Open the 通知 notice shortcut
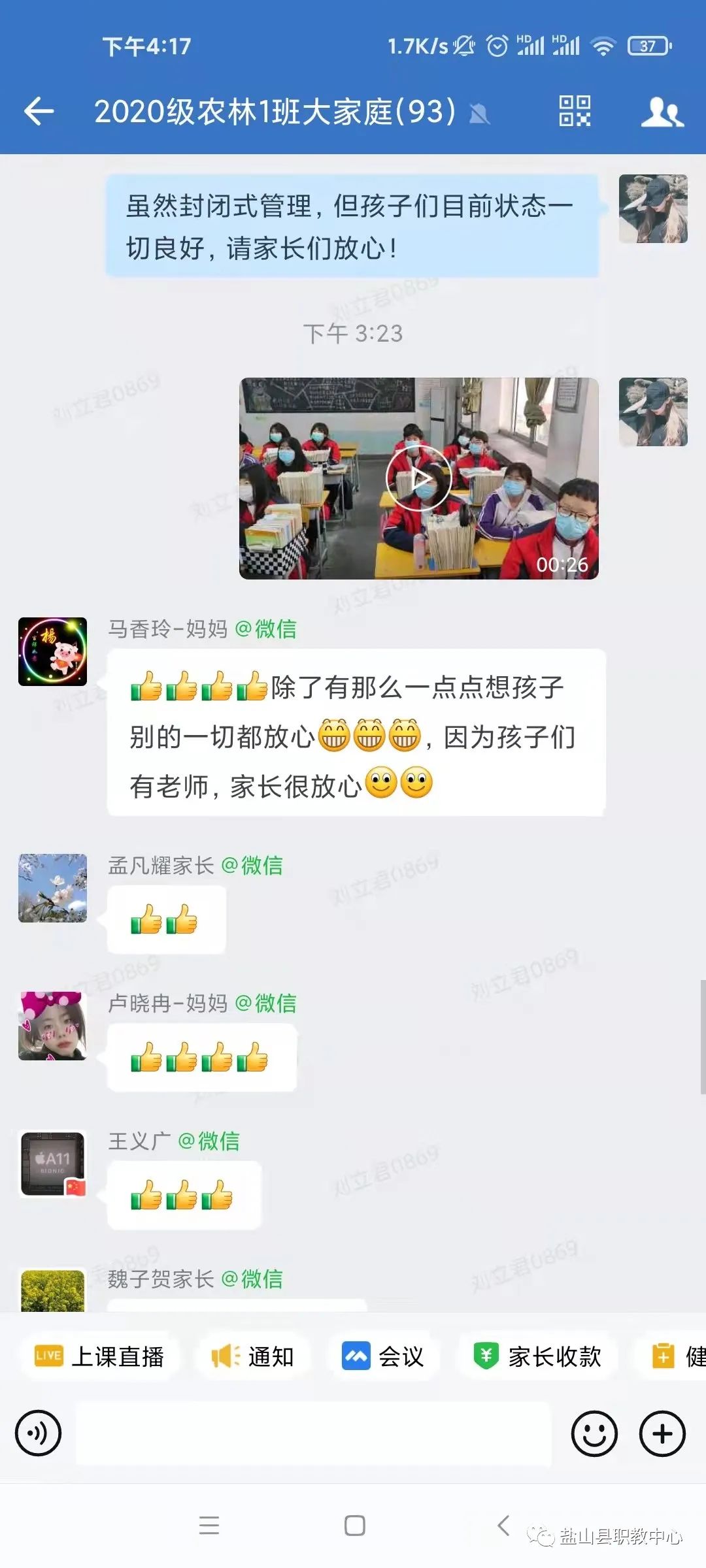This screenshot has height=1568, width=706. [252, 1357]
